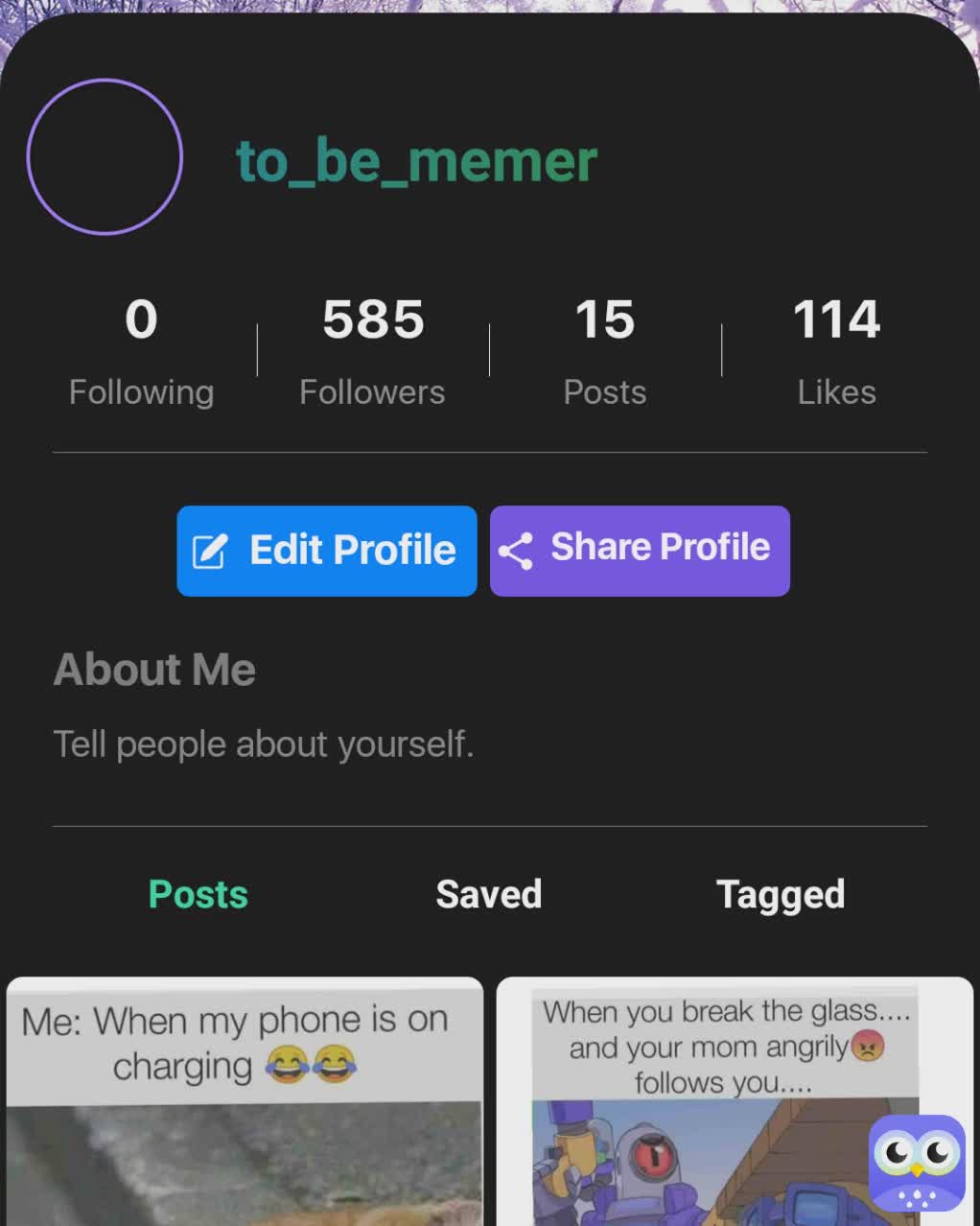Tap the Edit Profile button

[x=326, y=551]
